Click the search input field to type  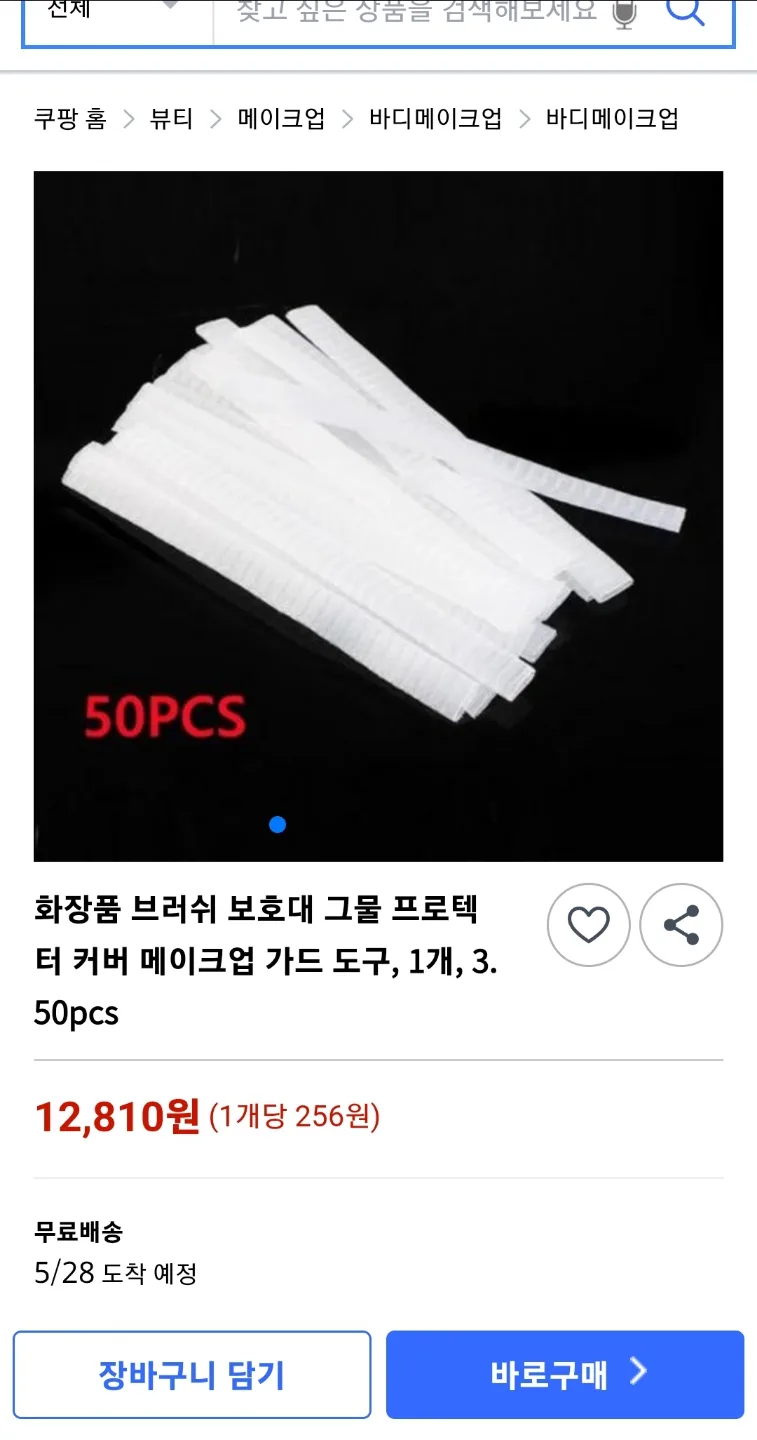tap(400, 14)
